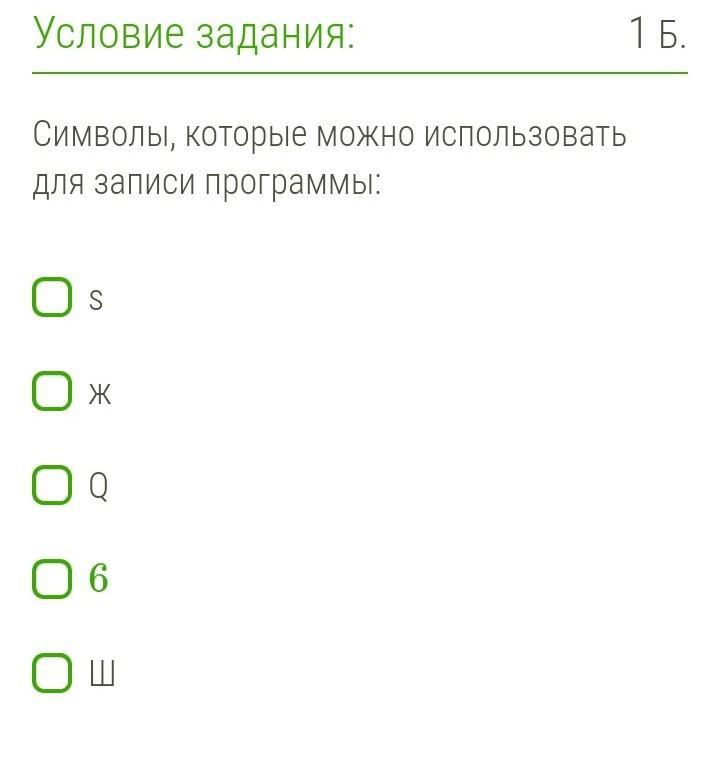Choose the Ш option checkbox

click(52, 673)
